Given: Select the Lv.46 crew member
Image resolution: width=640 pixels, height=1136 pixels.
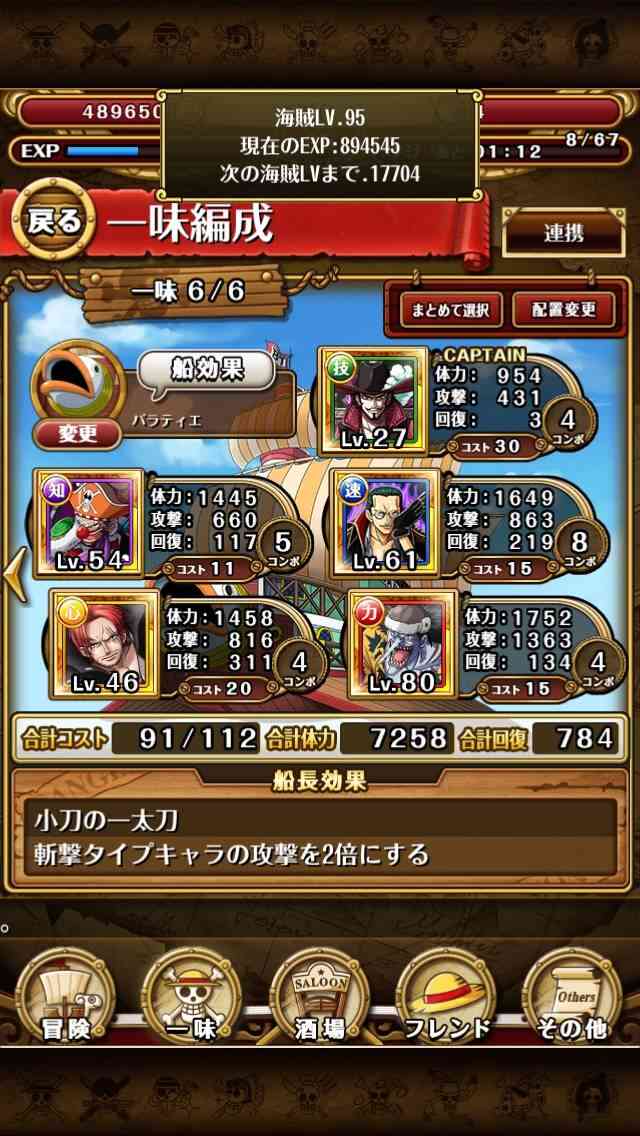Looking at the screenshot, I should tap(105, 644).
